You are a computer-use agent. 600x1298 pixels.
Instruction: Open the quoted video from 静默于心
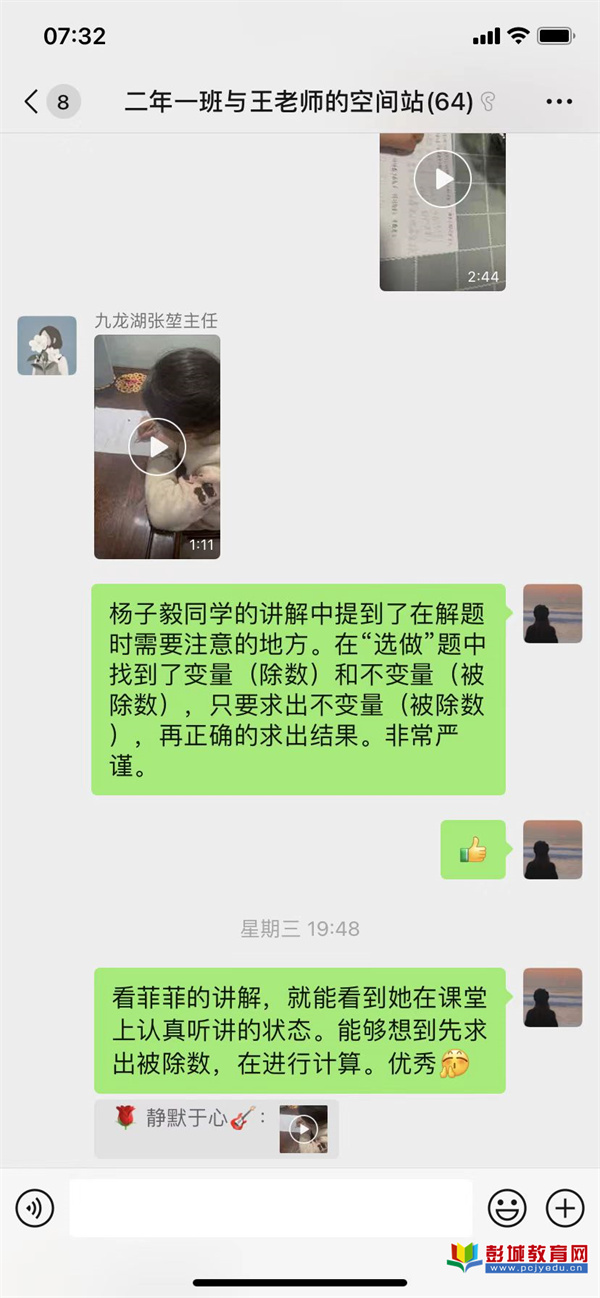303,1129
